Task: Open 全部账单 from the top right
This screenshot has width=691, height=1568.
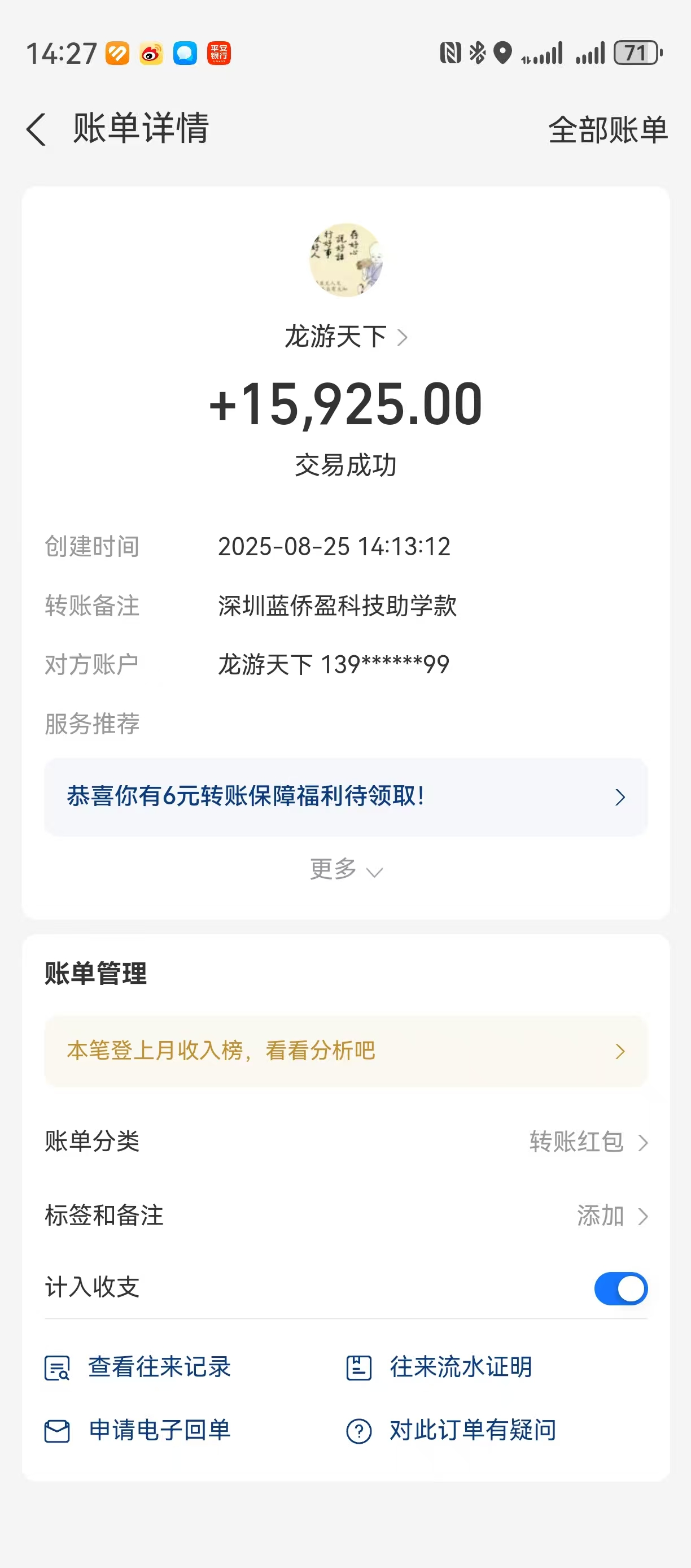Action: [x=607, y=130]
